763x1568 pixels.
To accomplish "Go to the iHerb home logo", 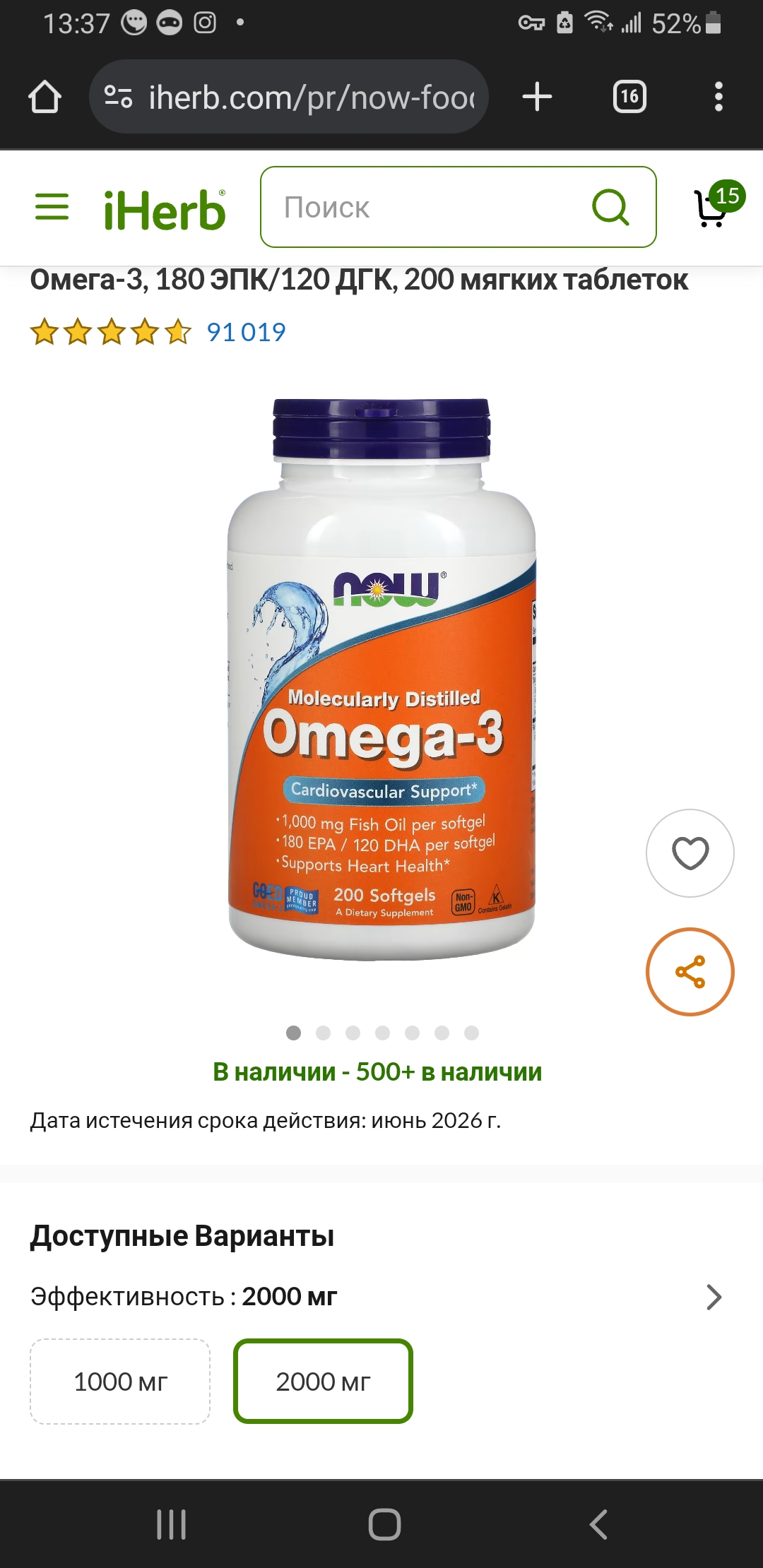I will tap(164, 210).
